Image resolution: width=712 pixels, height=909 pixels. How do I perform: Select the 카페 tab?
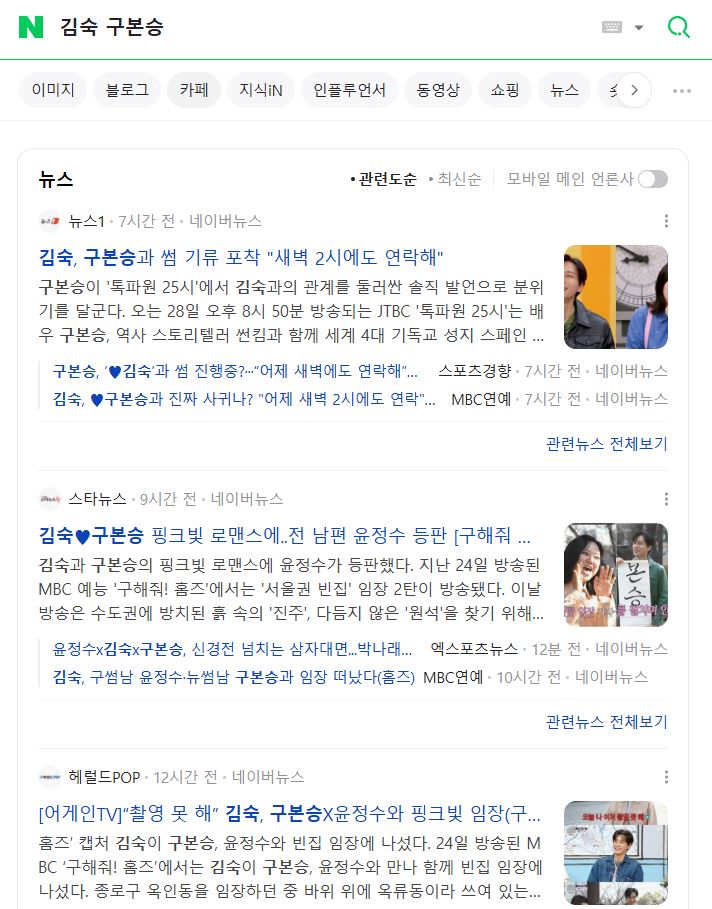pos(194,90)
